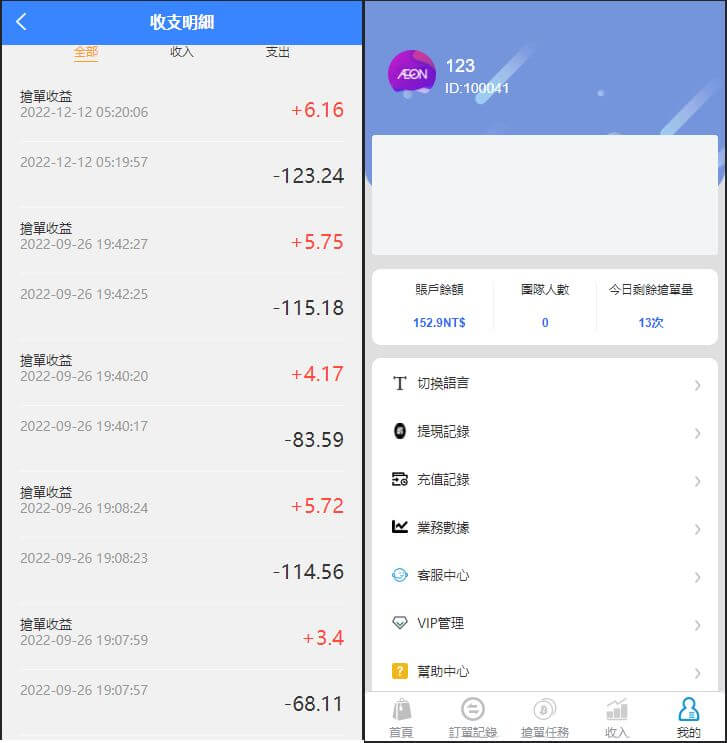Open 幫助中心 help center
Image resolution: width=727 pixels, height=743 pixels.
(x=544, y=671)
